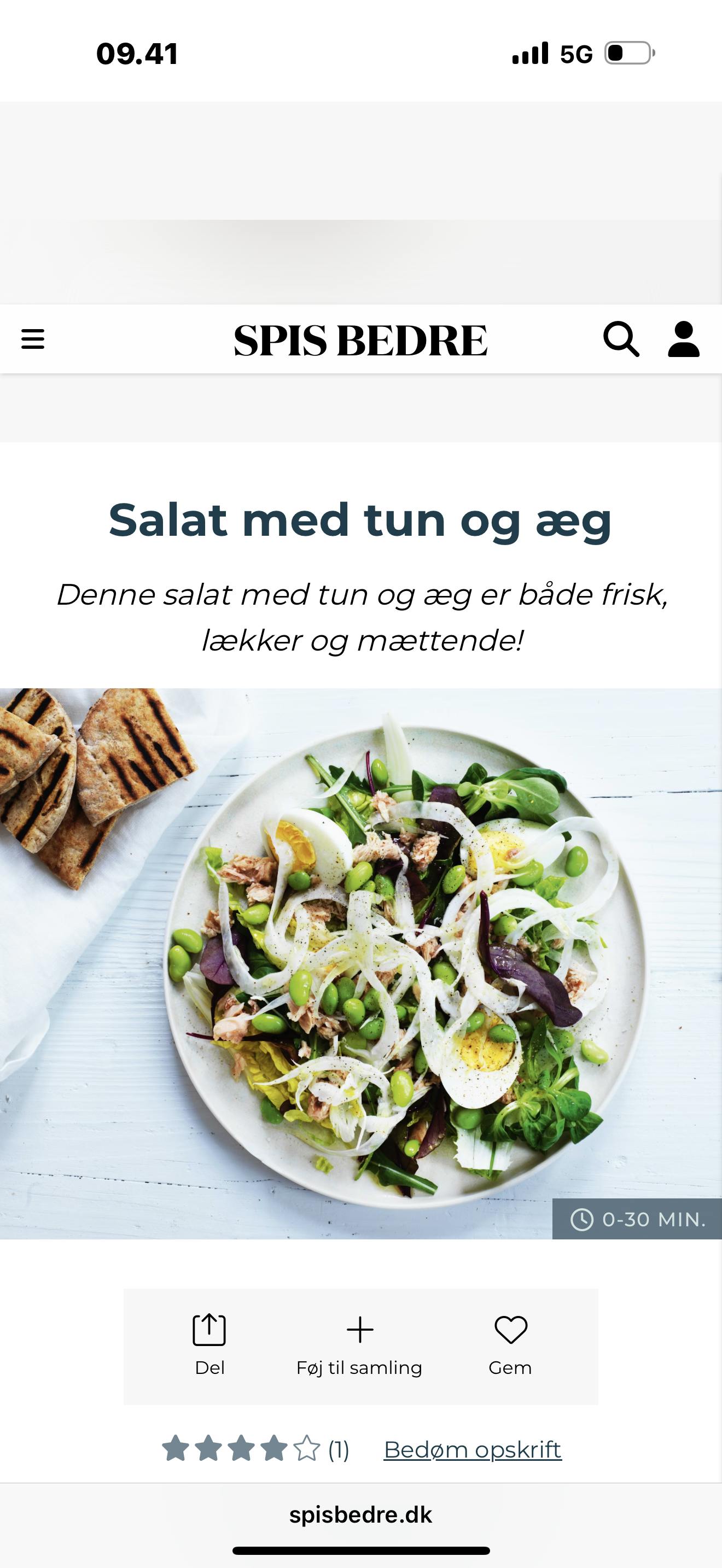Rate the recipe five stars
Screen dimensions: 722x1568
point(306,1449)
